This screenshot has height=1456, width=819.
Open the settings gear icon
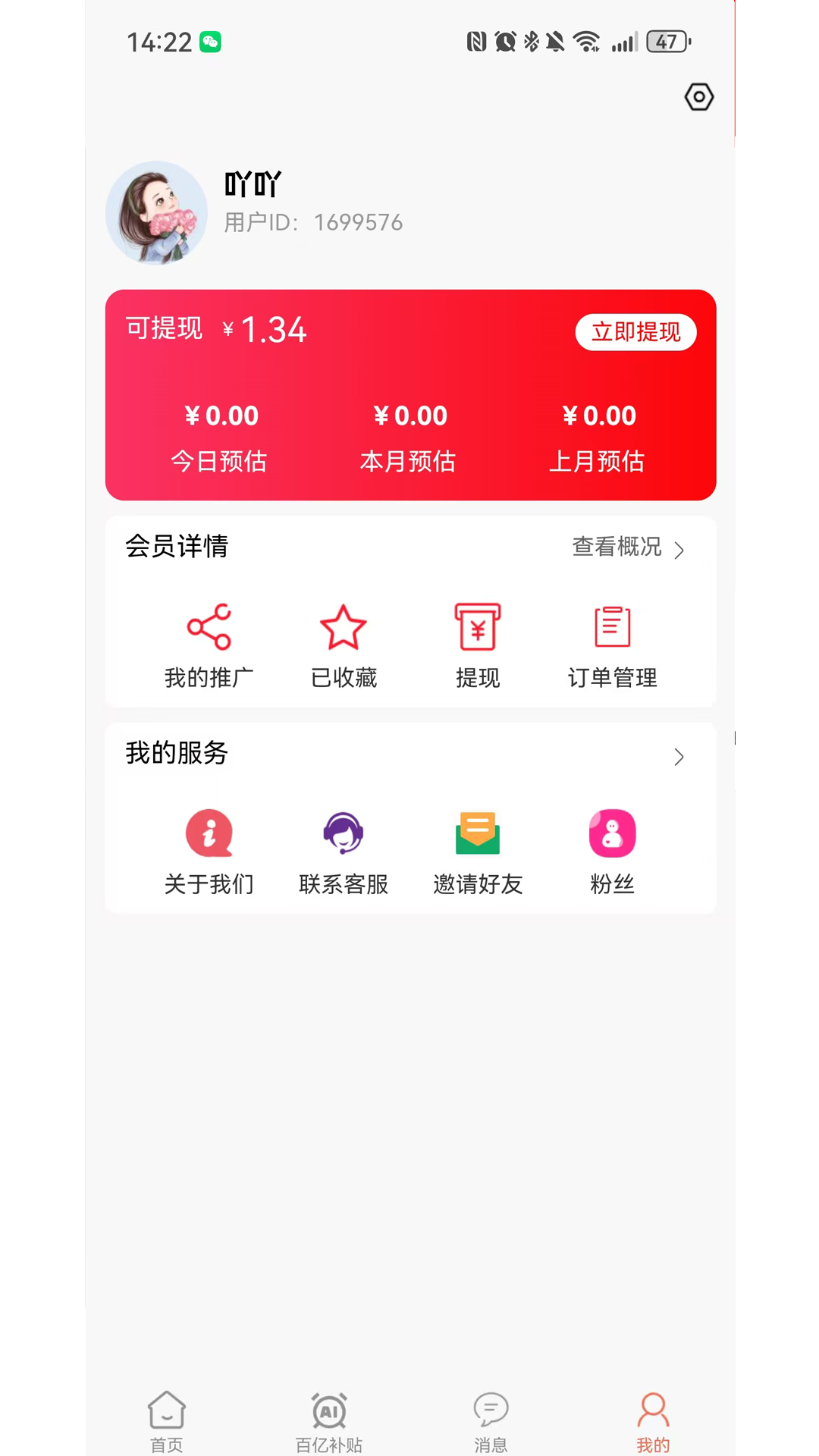tap(698, 97)
